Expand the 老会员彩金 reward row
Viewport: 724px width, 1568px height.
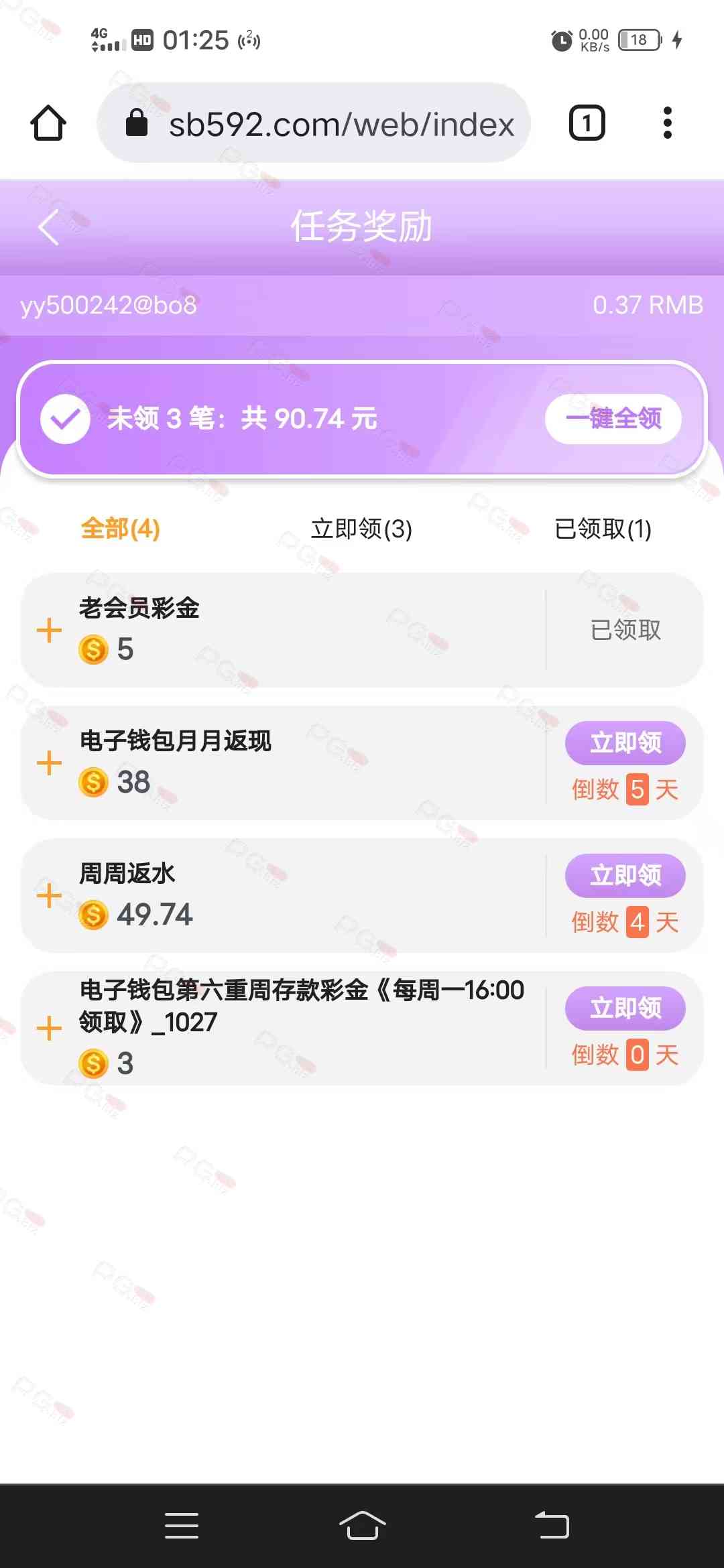pyautogui.click(x=49, y=630)
